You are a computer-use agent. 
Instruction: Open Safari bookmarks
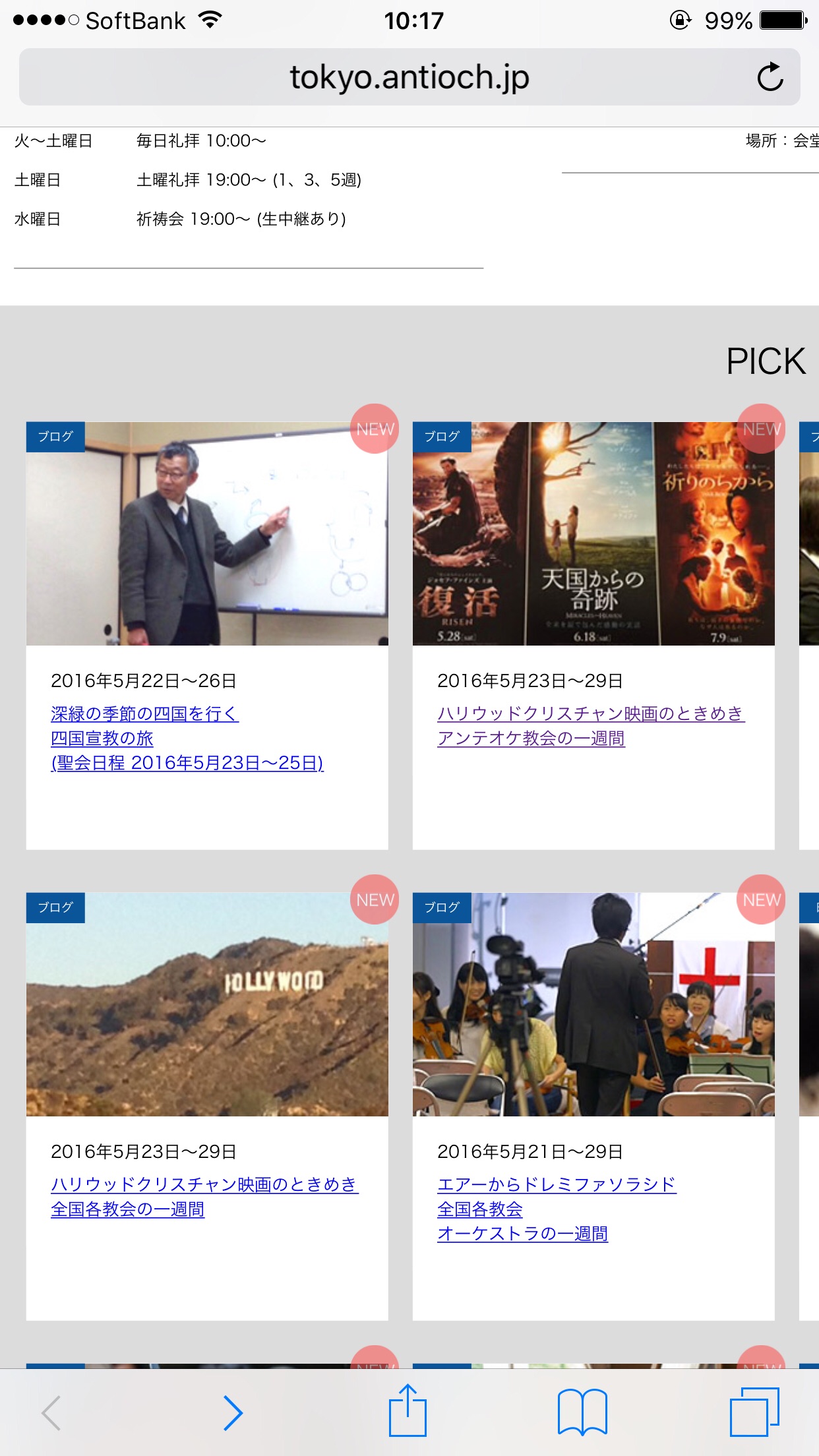tap(582, 1412)
